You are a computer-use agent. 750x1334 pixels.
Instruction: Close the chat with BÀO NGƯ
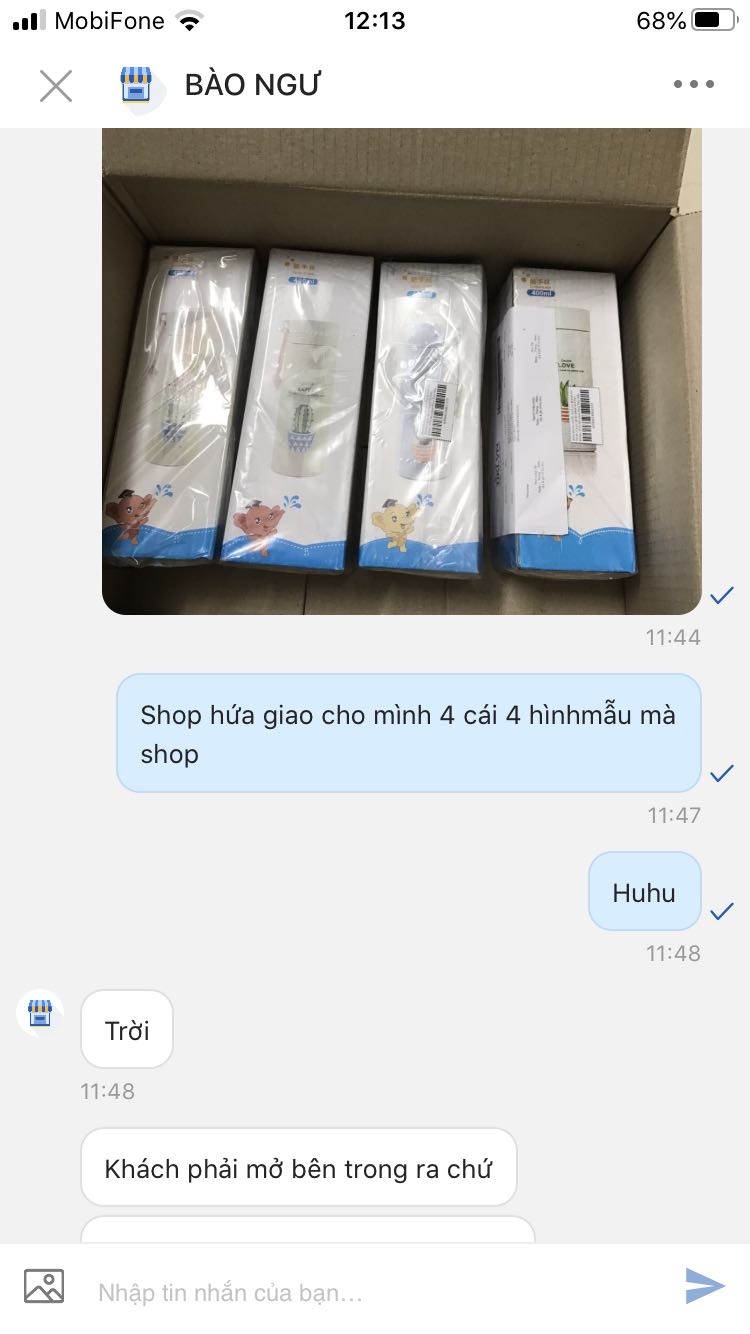tap(56, 86)
